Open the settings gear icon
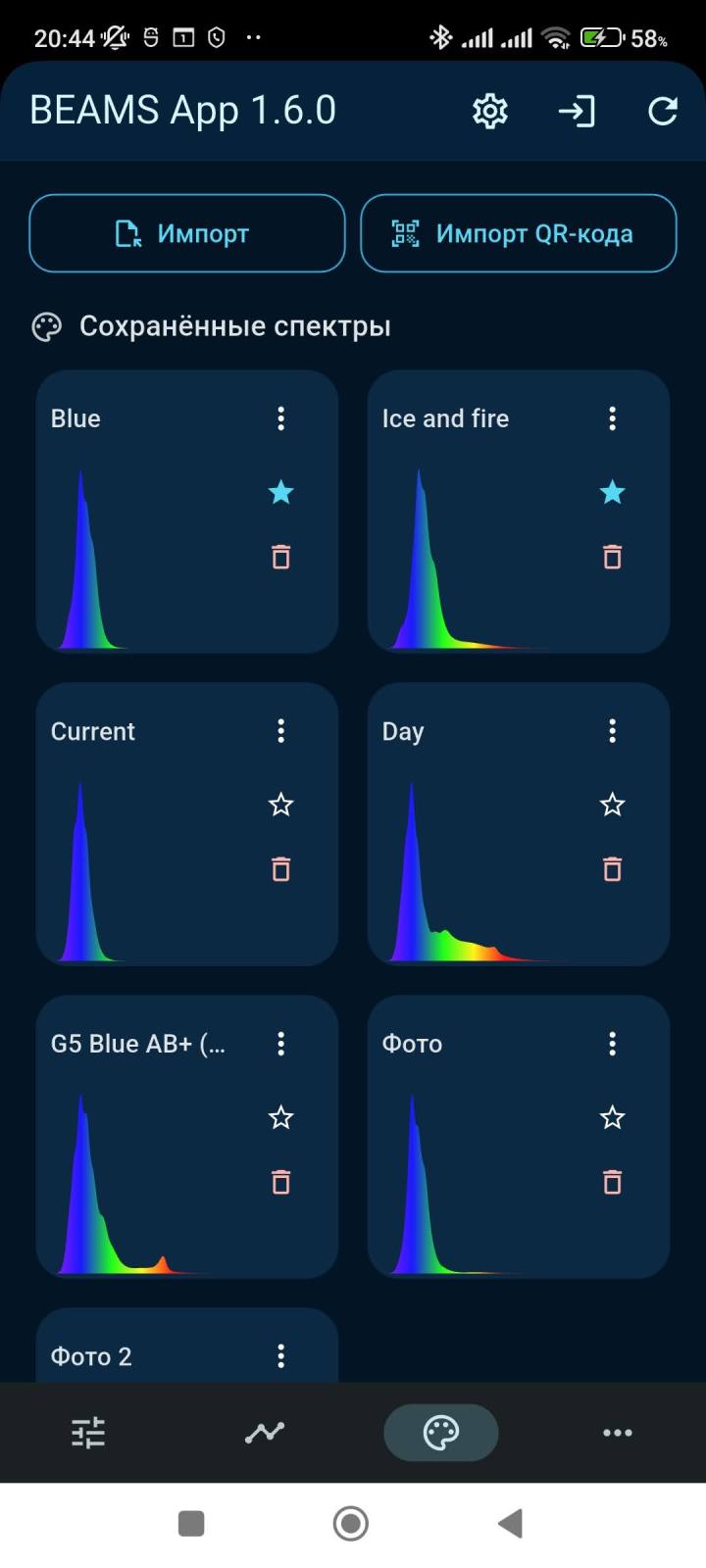 pos(489,111)
